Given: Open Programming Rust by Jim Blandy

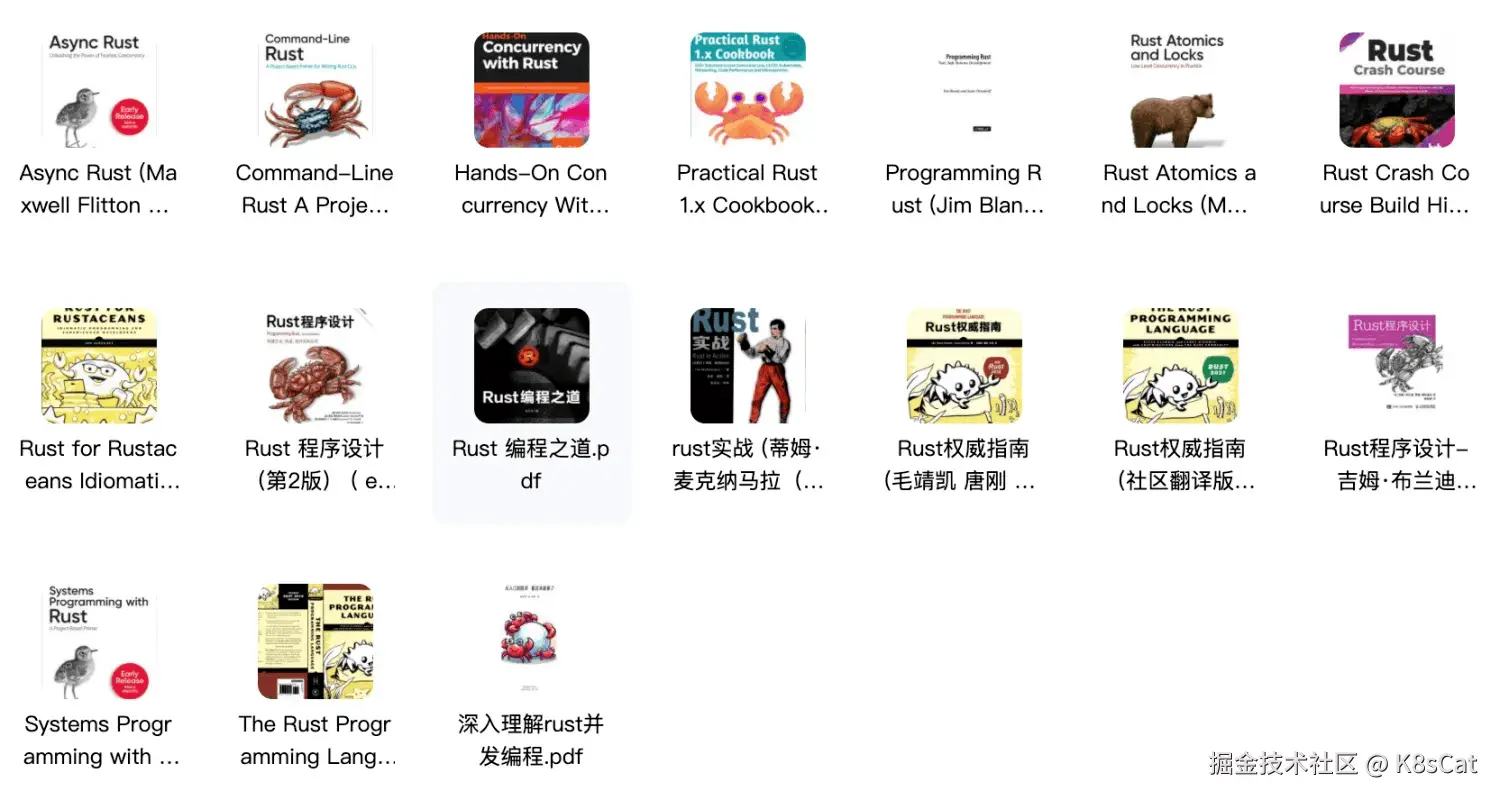Looking at the screenshot, I should point(964,90).
